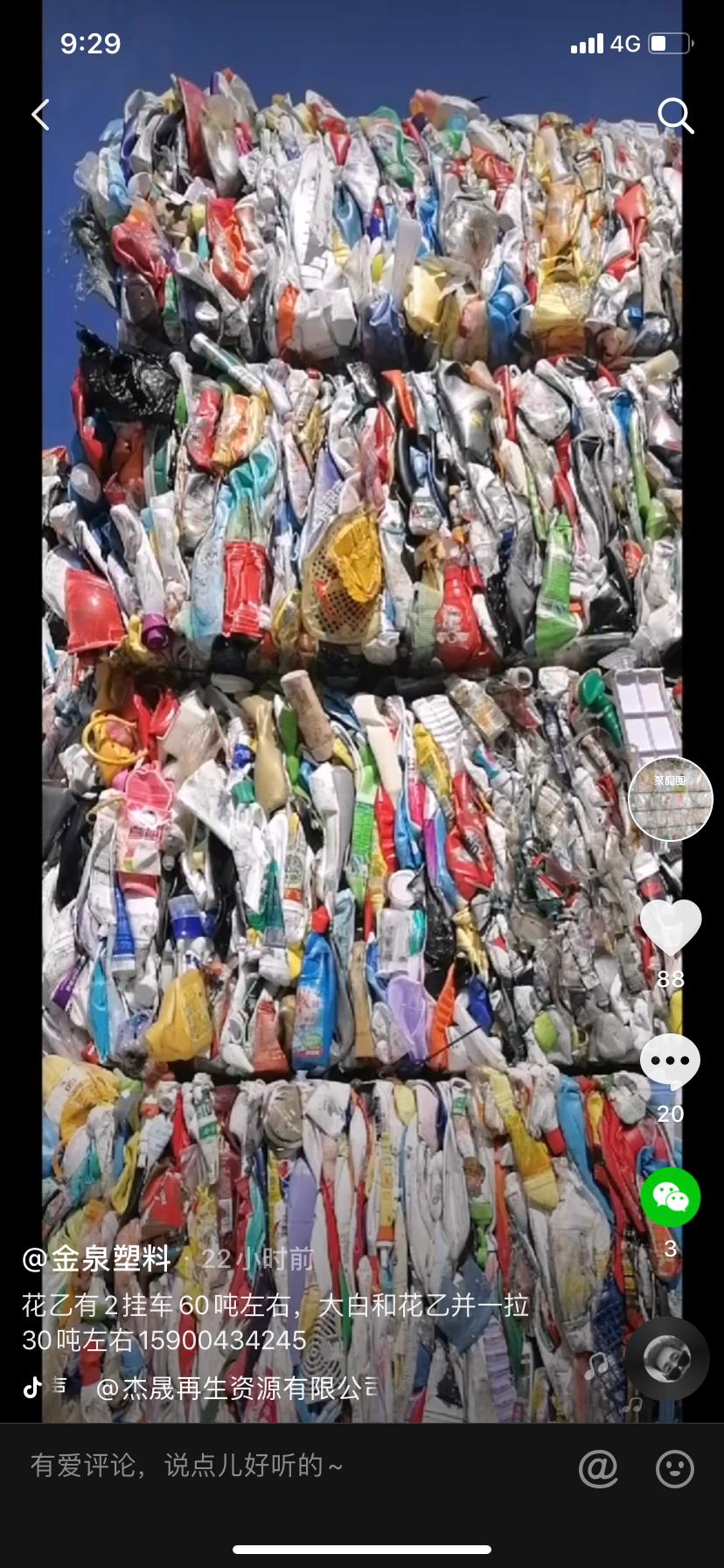Share the video via the WeChat icon

671,1196
